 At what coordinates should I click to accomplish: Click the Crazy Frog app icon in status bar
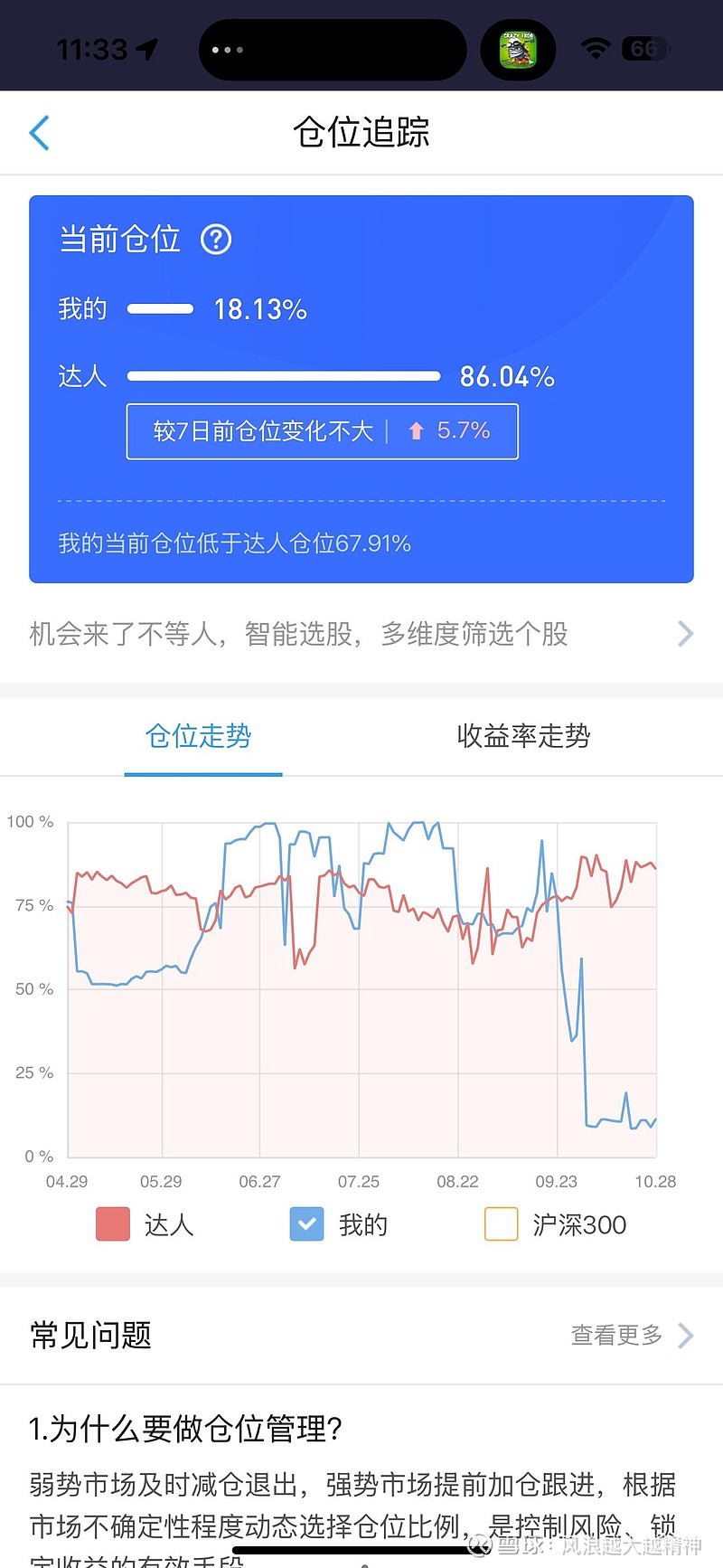tap(518, 49)
